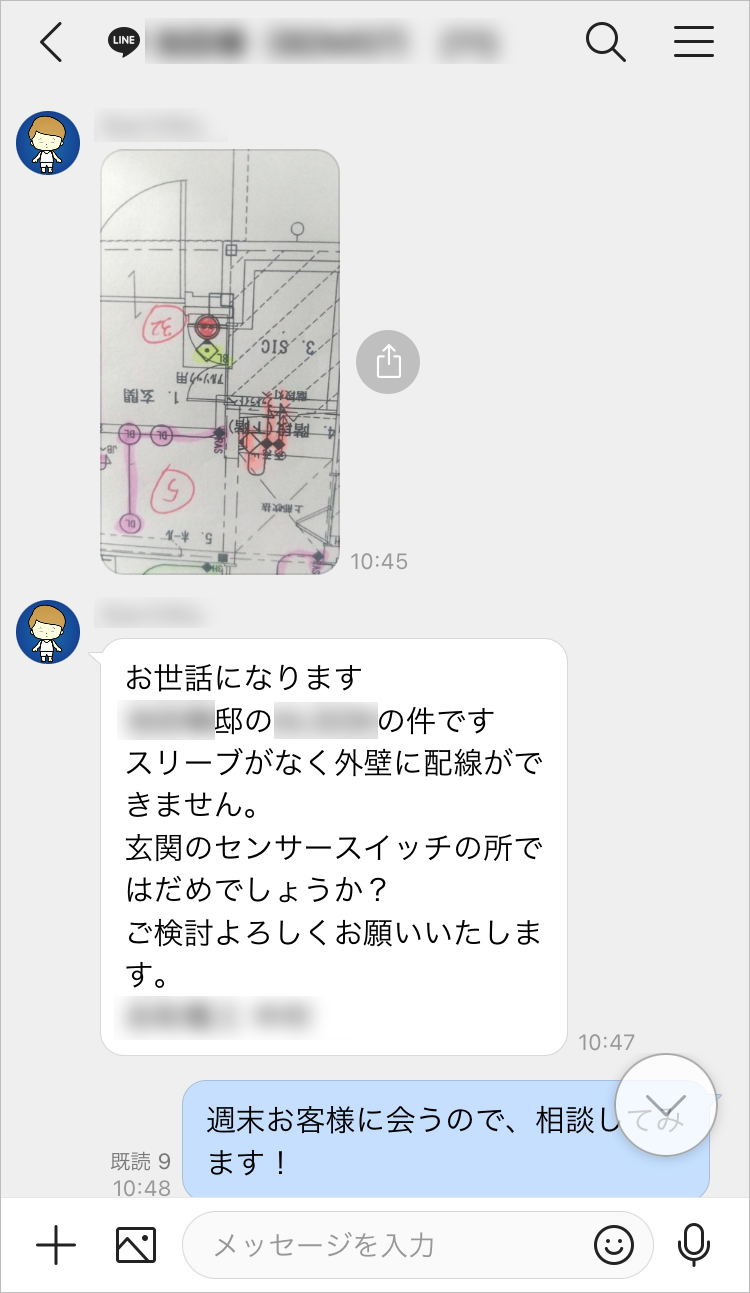
Task: Open the emoji and sticker picker
Action: coord(614,1245)
